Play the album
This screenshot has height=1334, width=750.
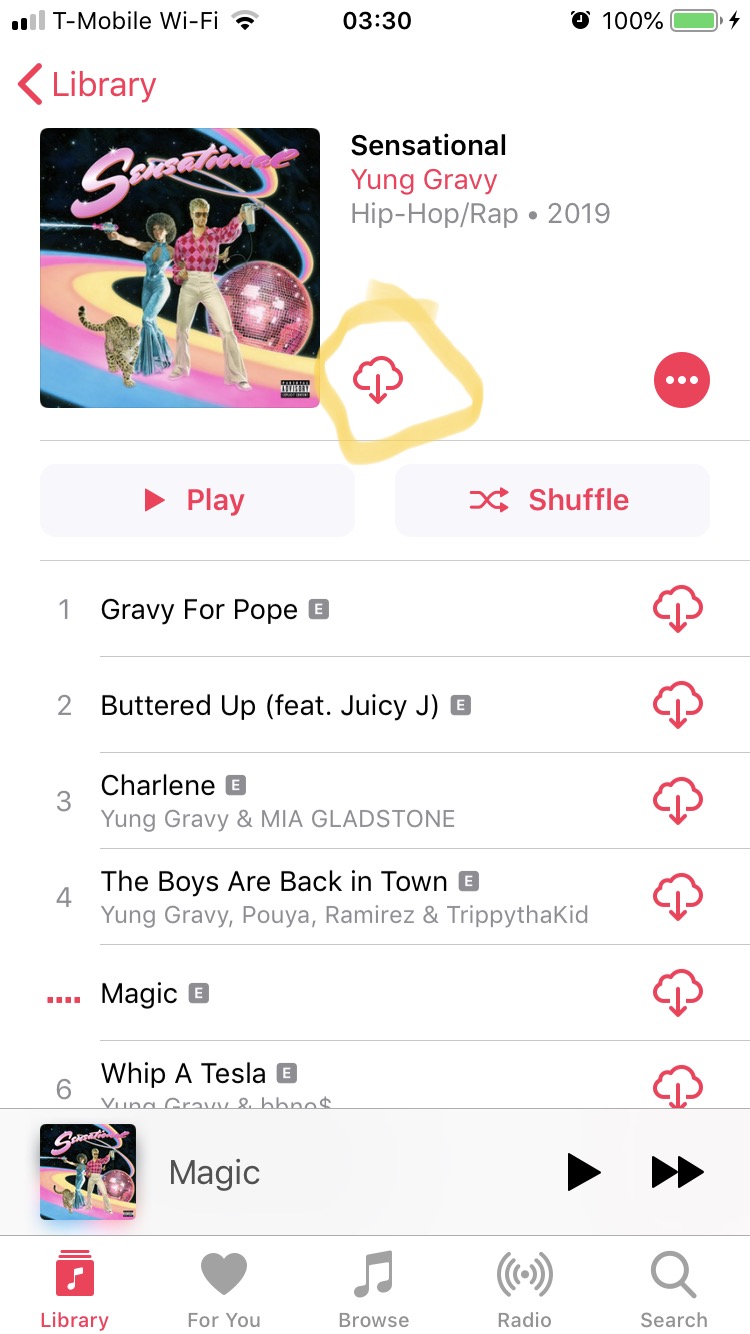[x=197, y=500]
